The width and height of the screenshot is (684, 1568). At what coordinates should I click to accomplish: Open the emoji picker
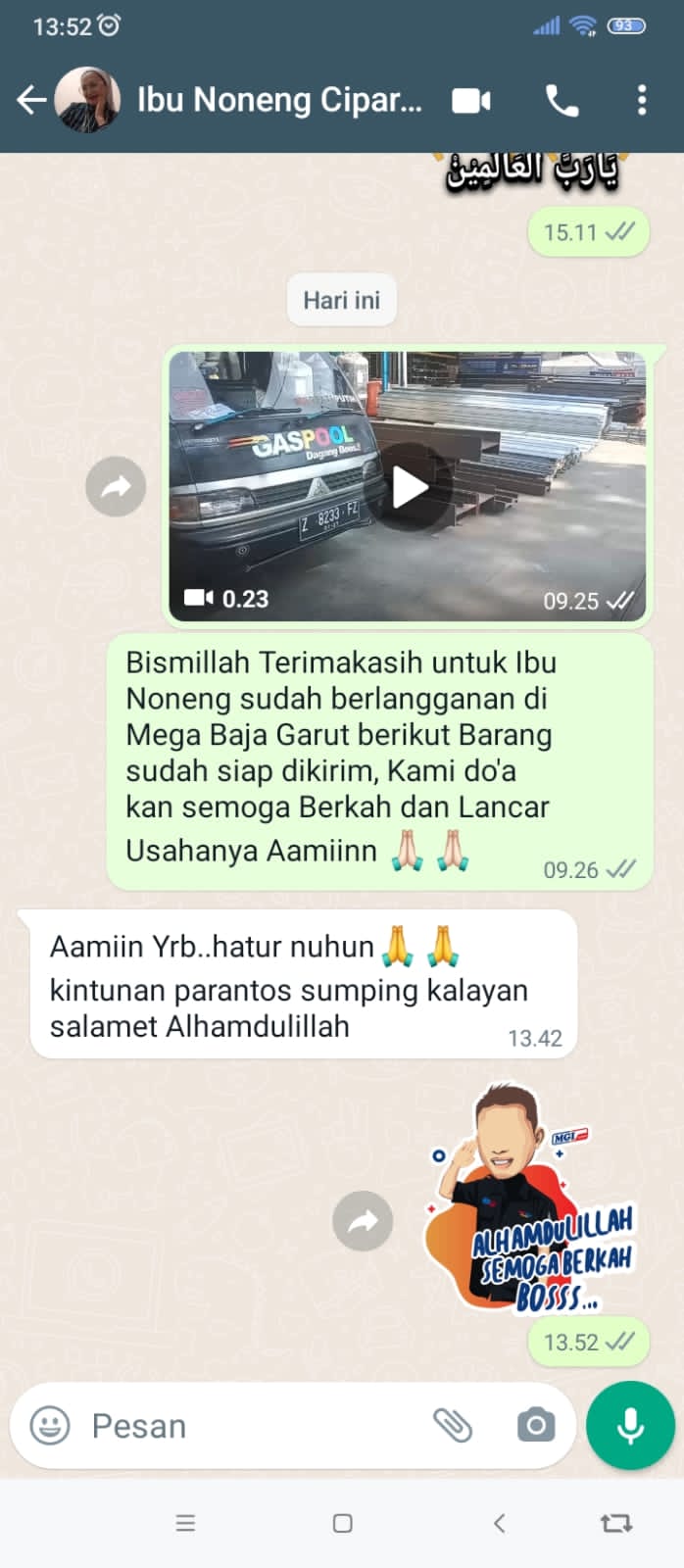click(x=50, y=1425)
